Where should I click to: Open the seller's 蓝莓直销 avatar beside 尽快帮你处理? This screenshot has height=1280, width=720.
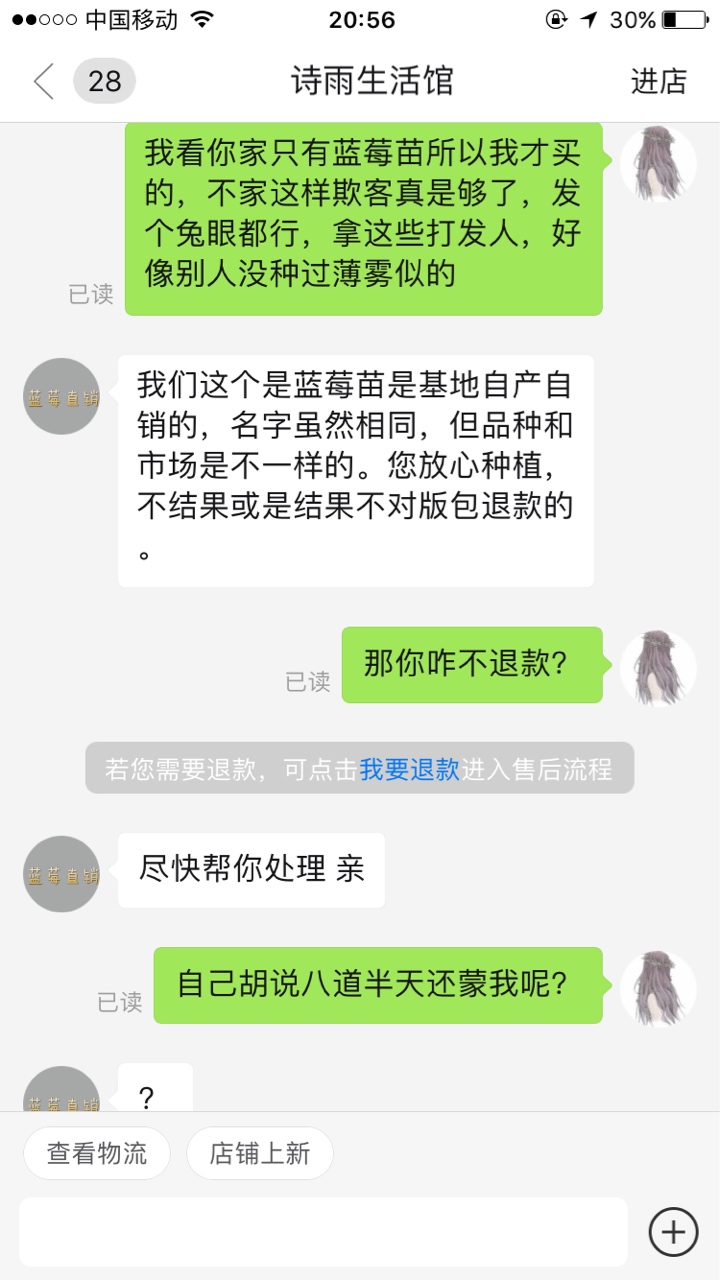point(62,874)
